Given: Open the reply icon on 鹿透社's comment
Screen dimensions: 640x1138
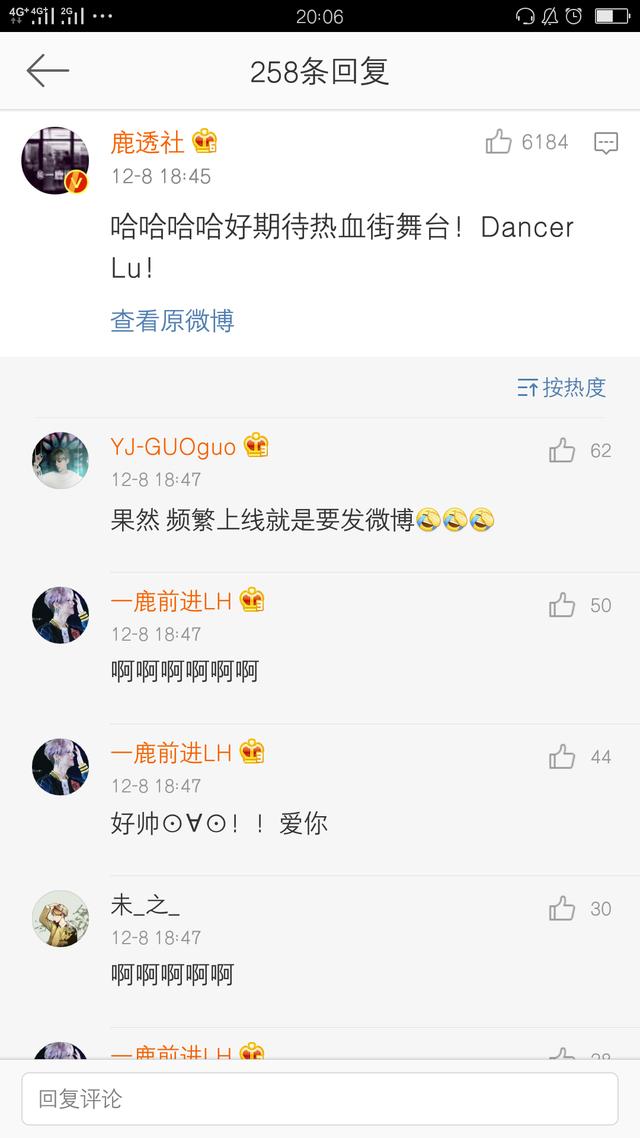Looking at the screenshot, I should (x=606, y=143).
